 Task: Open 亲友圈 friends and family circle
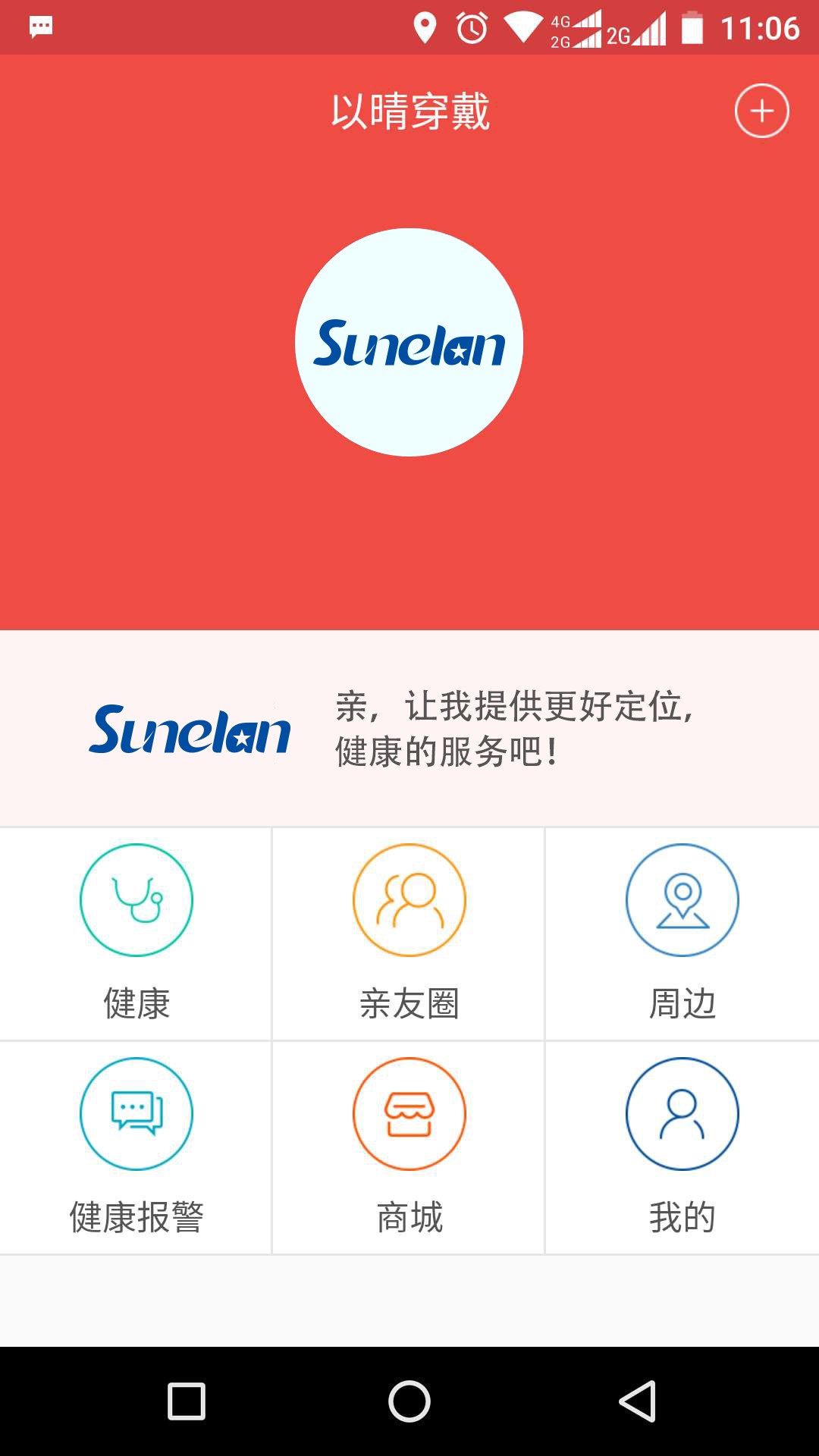pyautogui.click(x=409, y=933)
